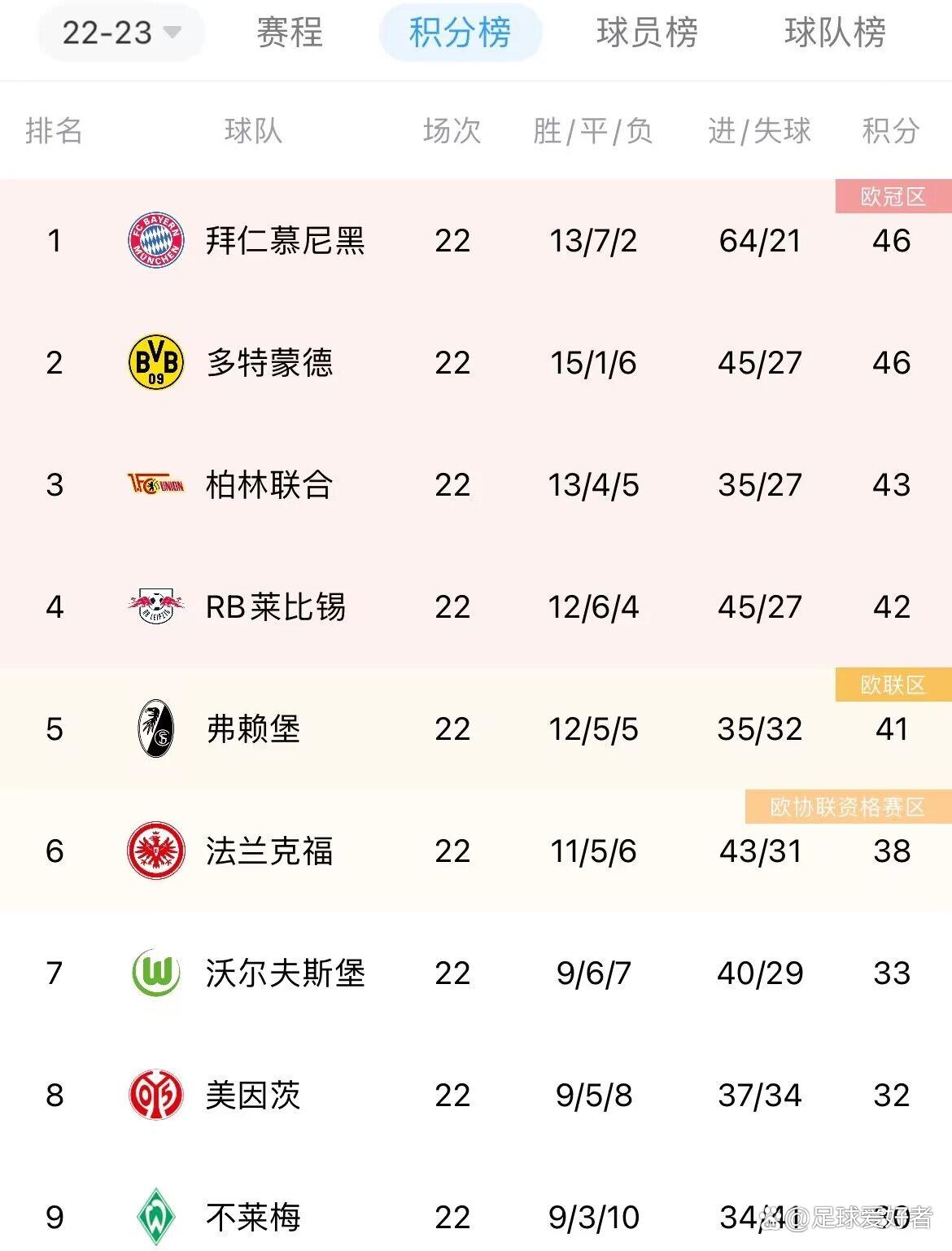Open the 22-23 season dropdown
Image resolution: width=952 pixels, height=1251 pixels.
pos(121,33)
